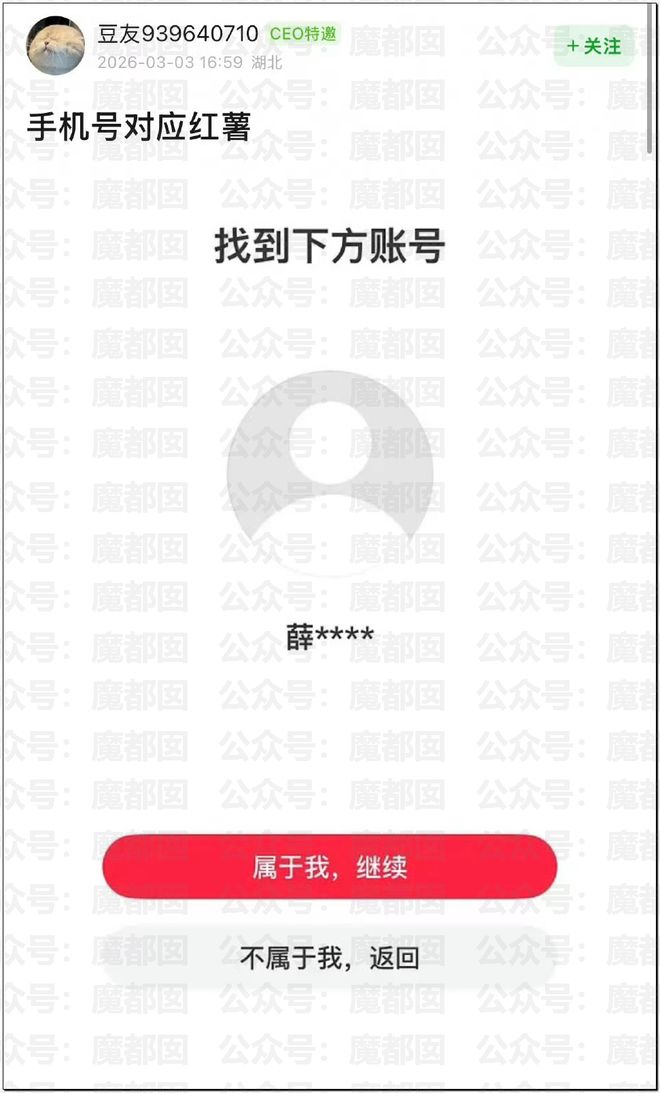Open the cat avatar of the poster
This screenshot has width=660, height=1093.
click(55, 45)
